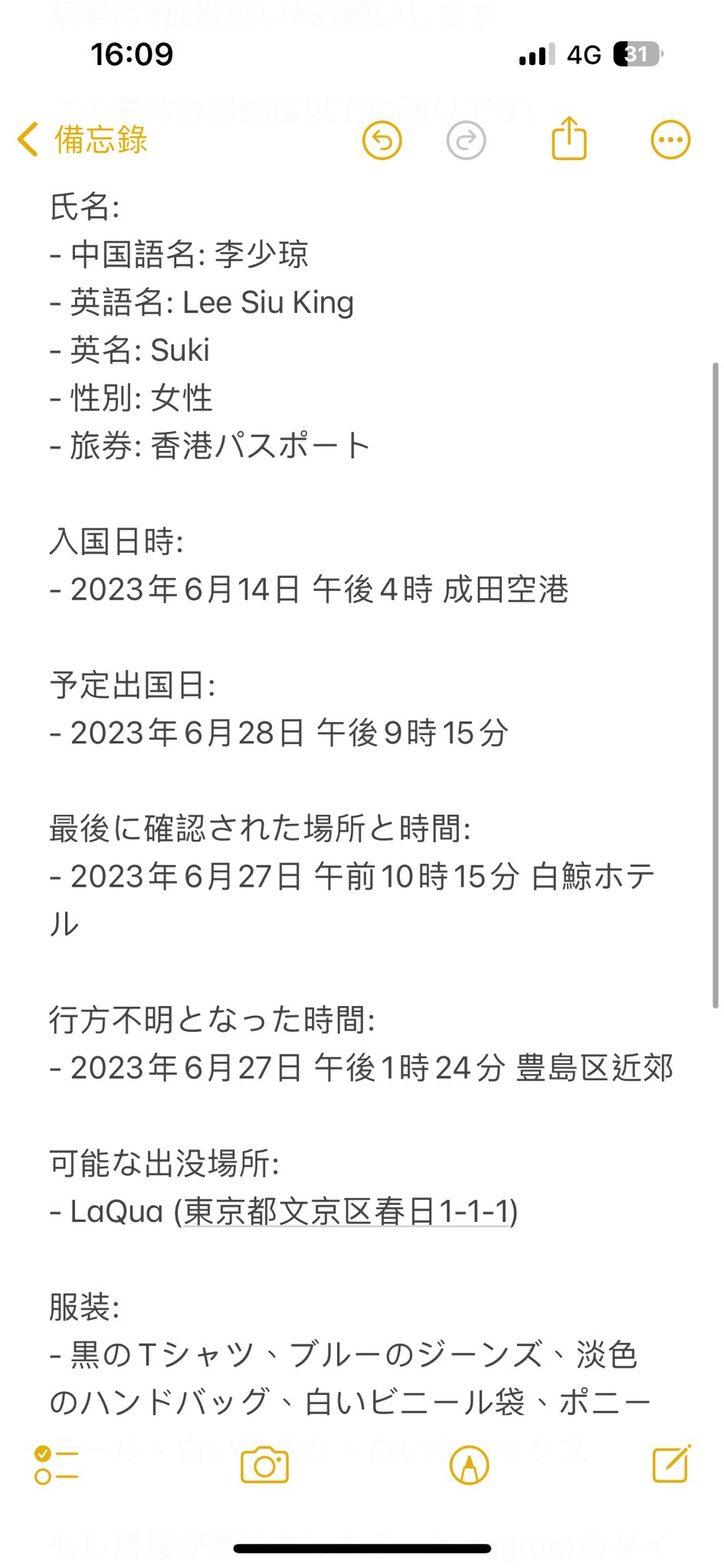This screenshot has height=1568, width=724.
Task: Undo the last edit
Action: [x=382, y=141]
